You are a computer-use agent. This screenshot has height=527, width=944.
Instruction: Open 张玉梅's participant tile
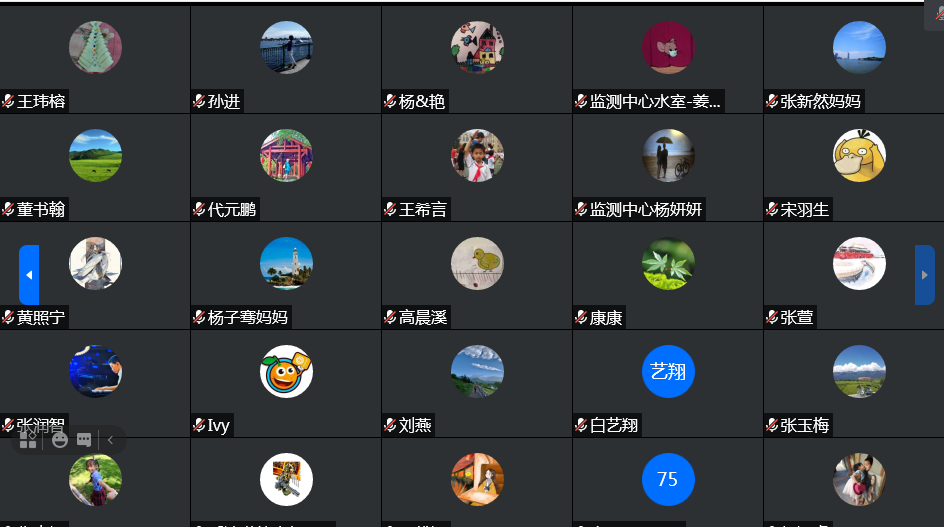click(x=859, y=382)
